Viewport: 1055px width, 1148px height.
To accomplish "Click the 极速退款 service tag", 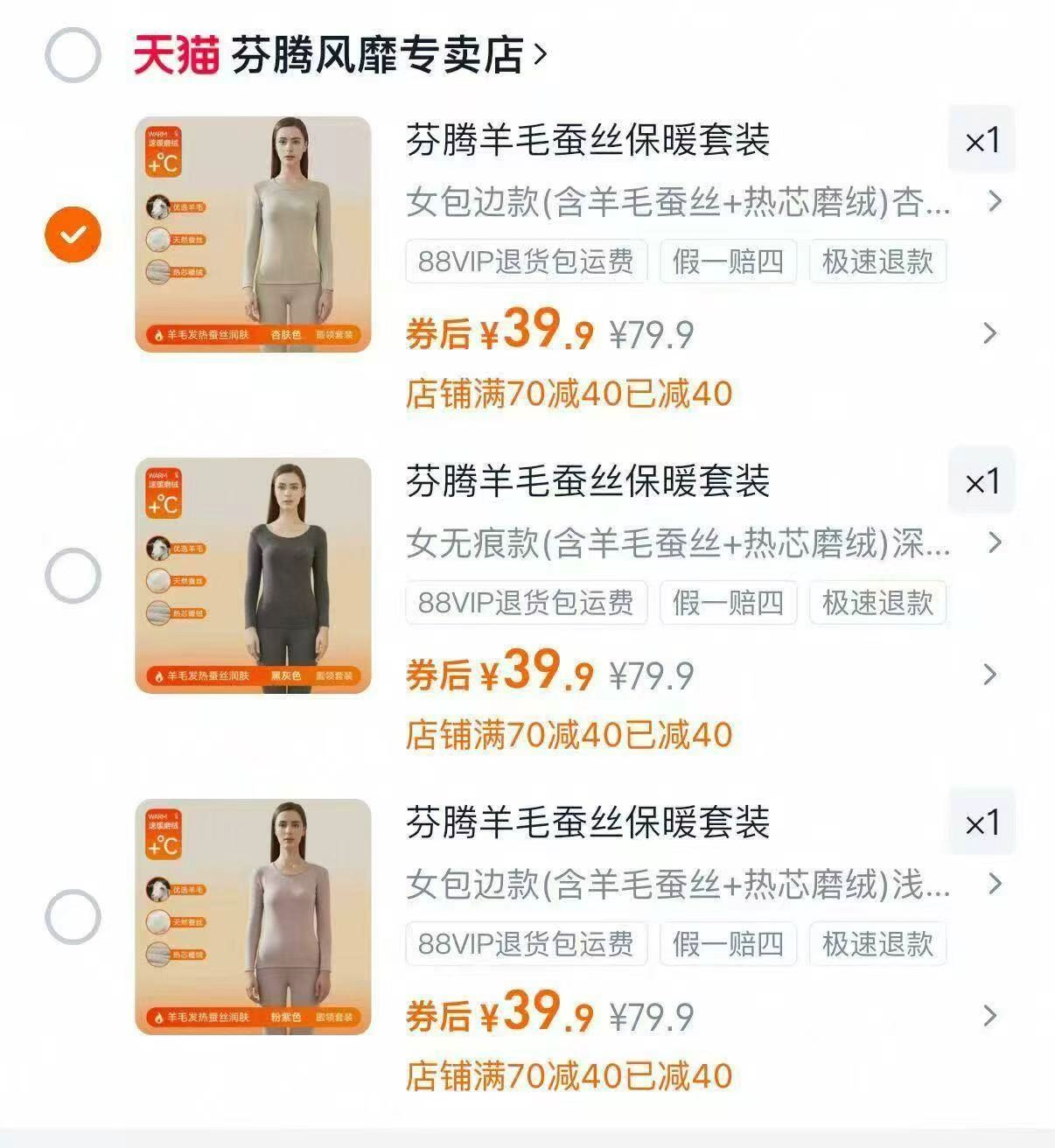I will pos(877,262).
